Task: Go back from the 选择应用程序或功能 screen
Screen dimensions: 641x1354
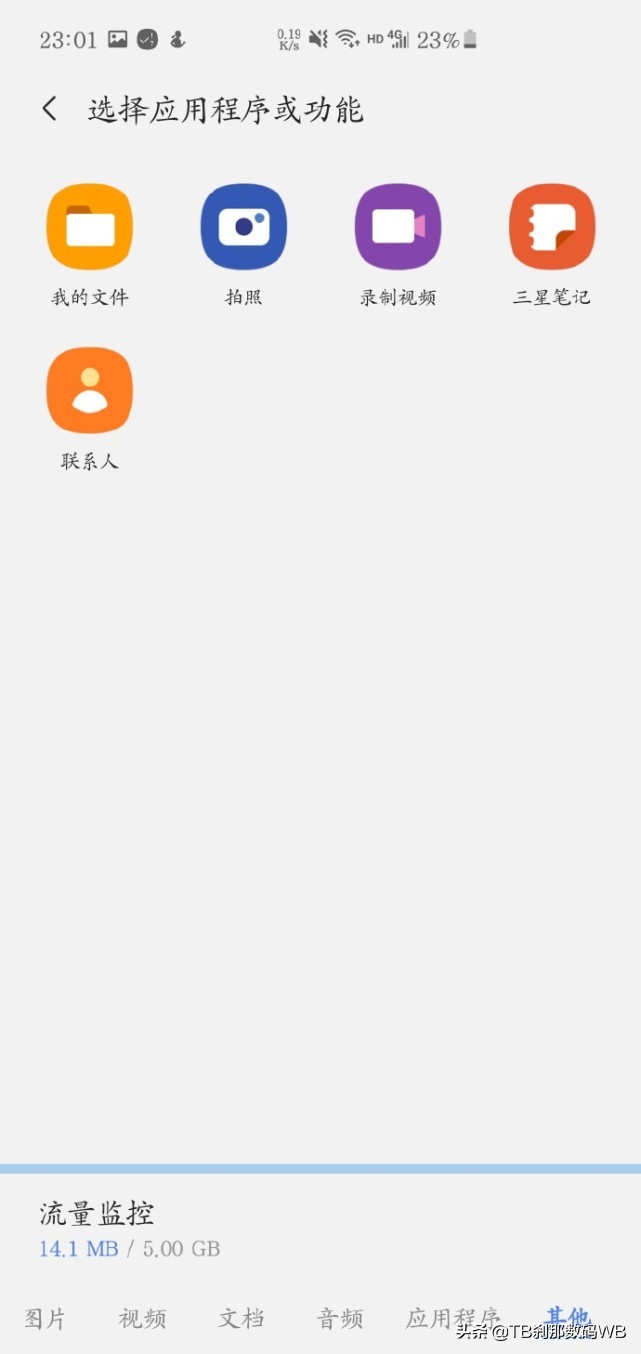Action: 50,109
